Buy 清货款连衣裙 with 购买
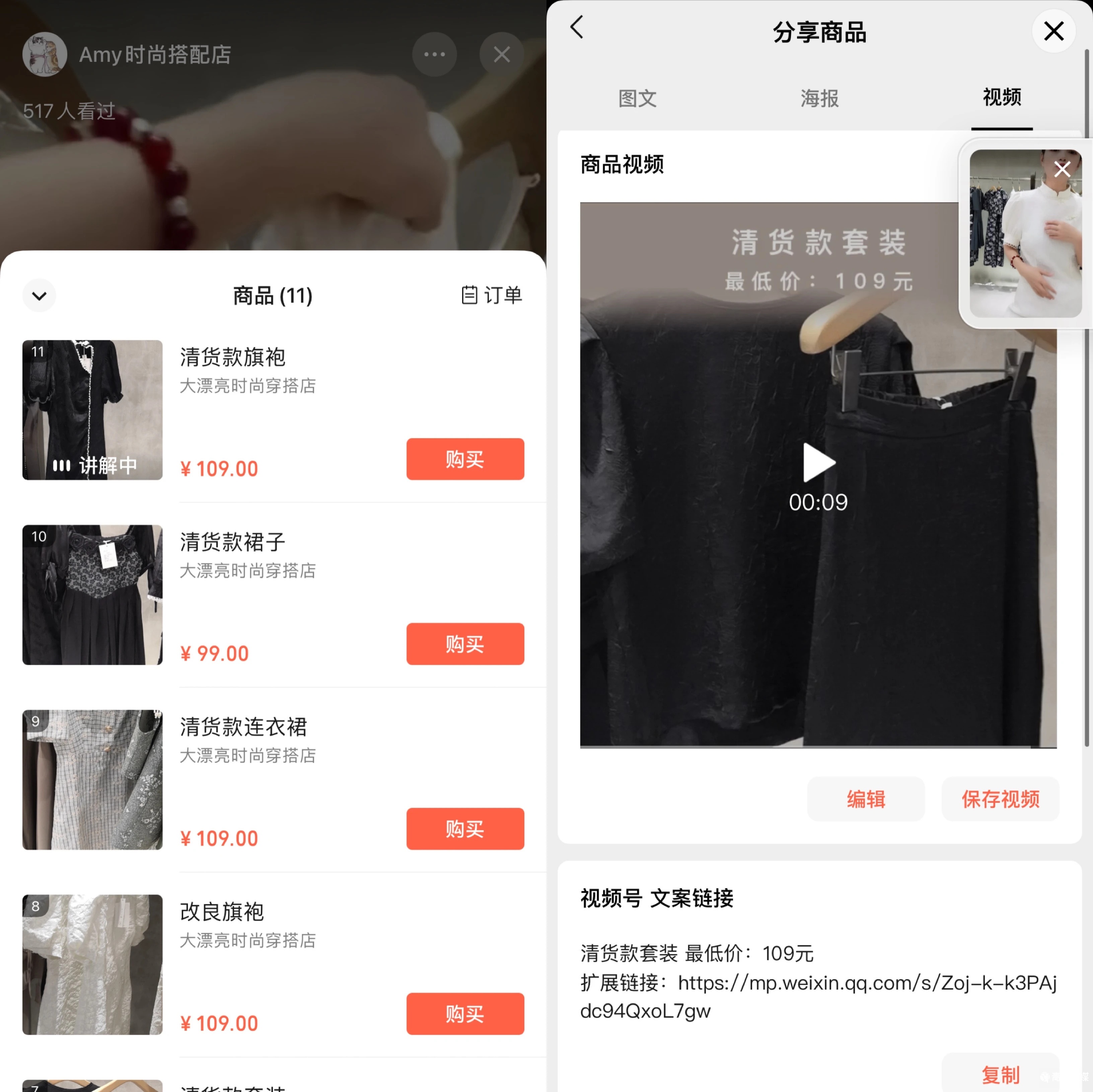This screenshot has height=1092, width=1093. 464,829
